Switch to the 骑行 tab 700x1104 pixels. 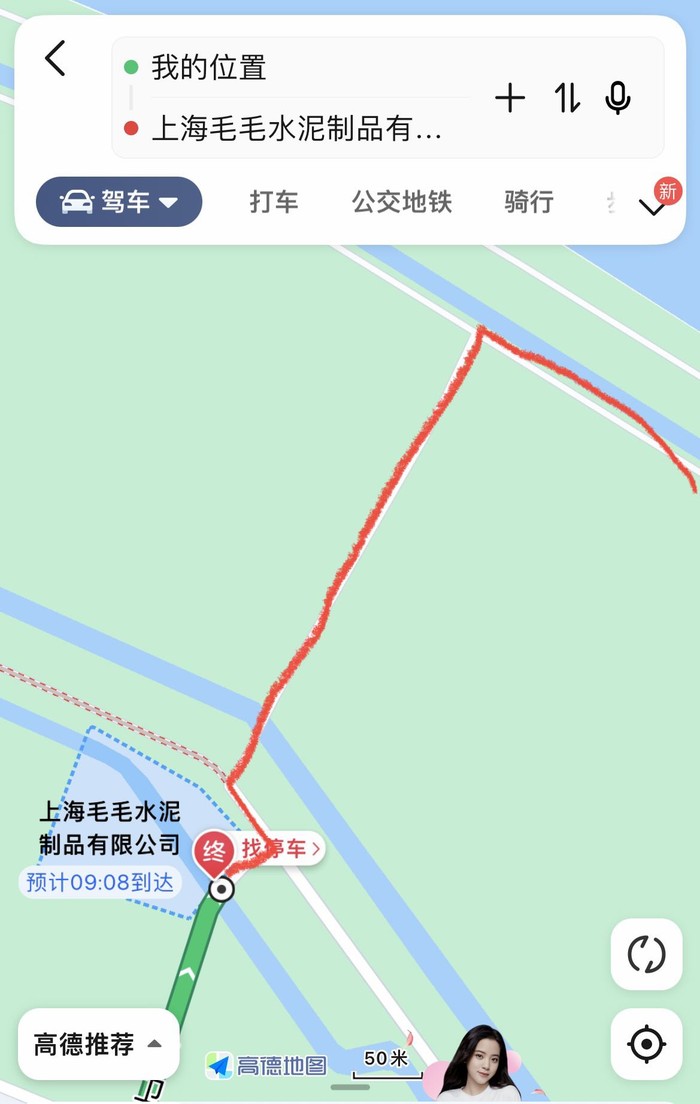tap(529, 202)
